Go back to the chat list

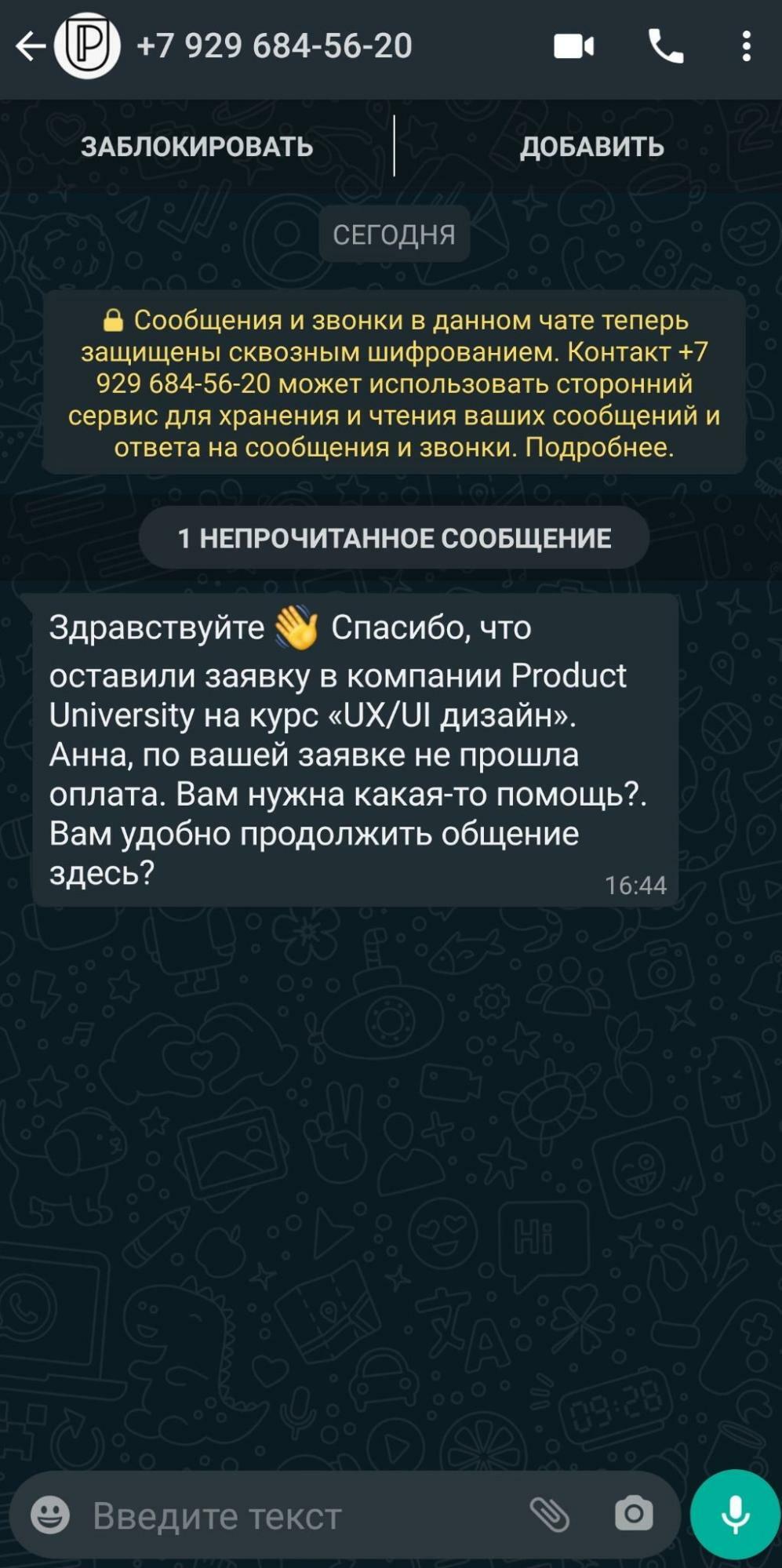(x=30, y=47)
